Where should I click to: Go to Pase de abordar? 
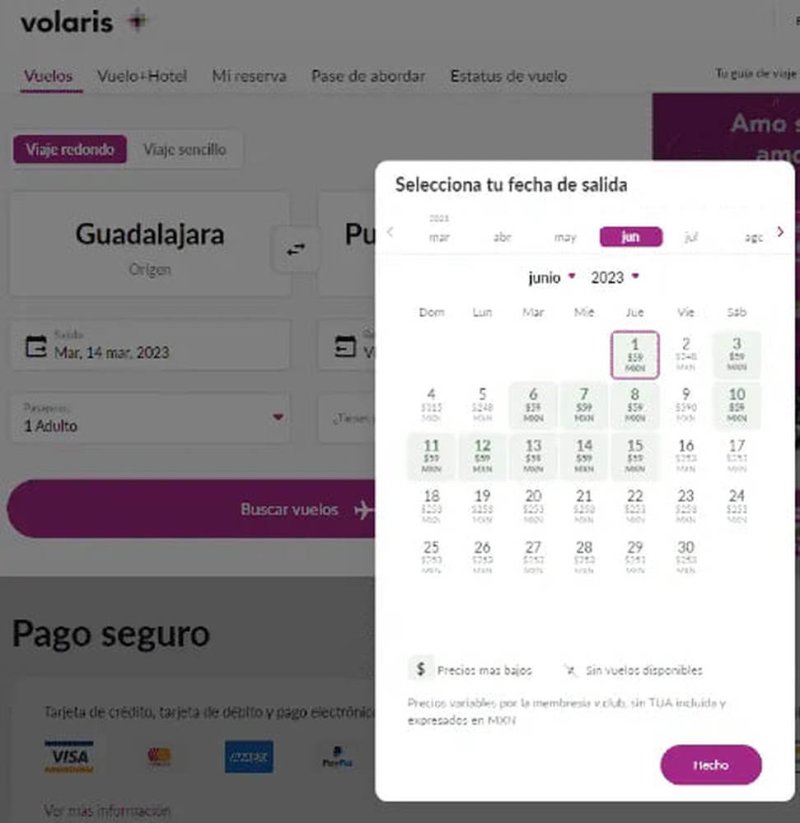(368, 76)
